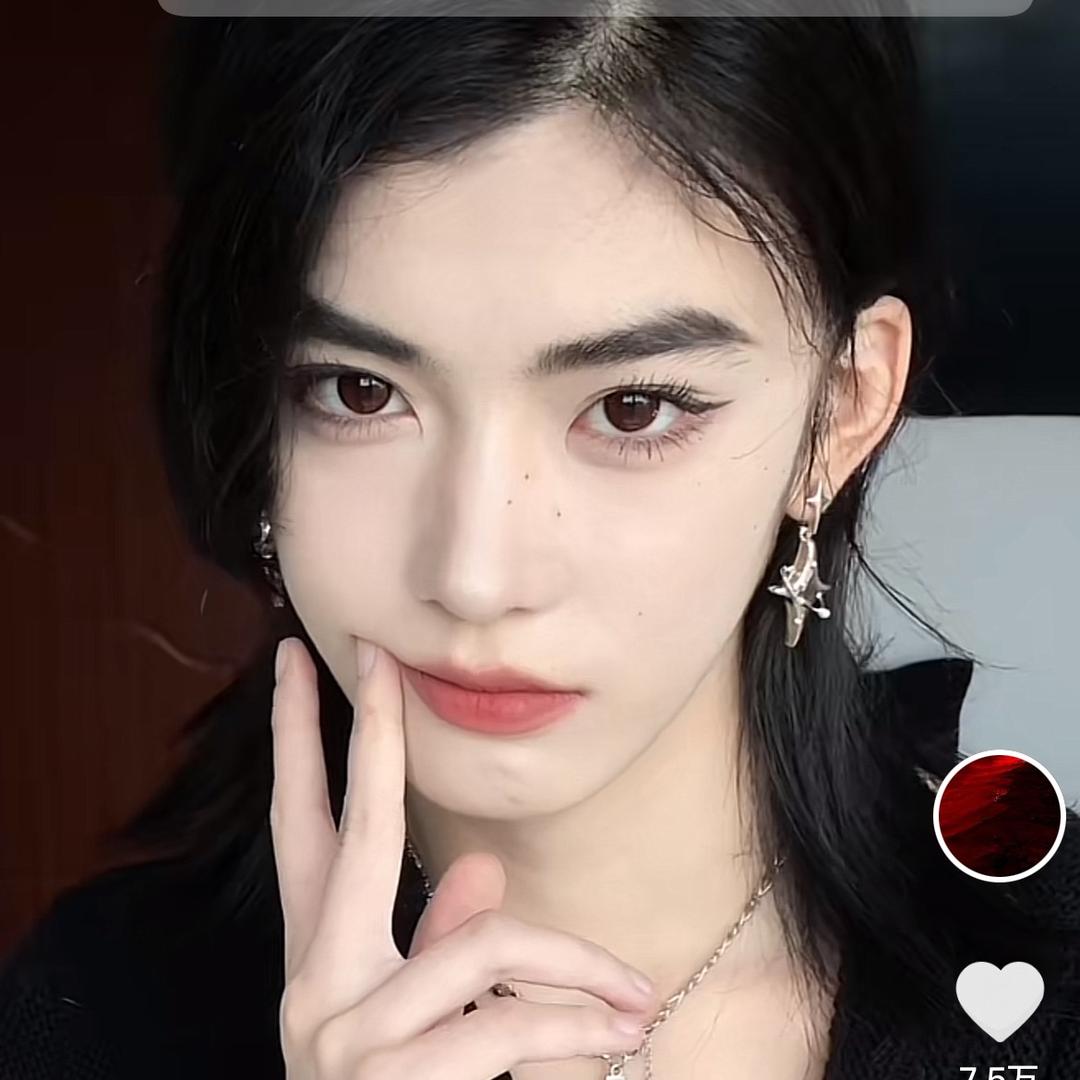
Task: Like this video with the heart icon
Action: pos(999,999)
